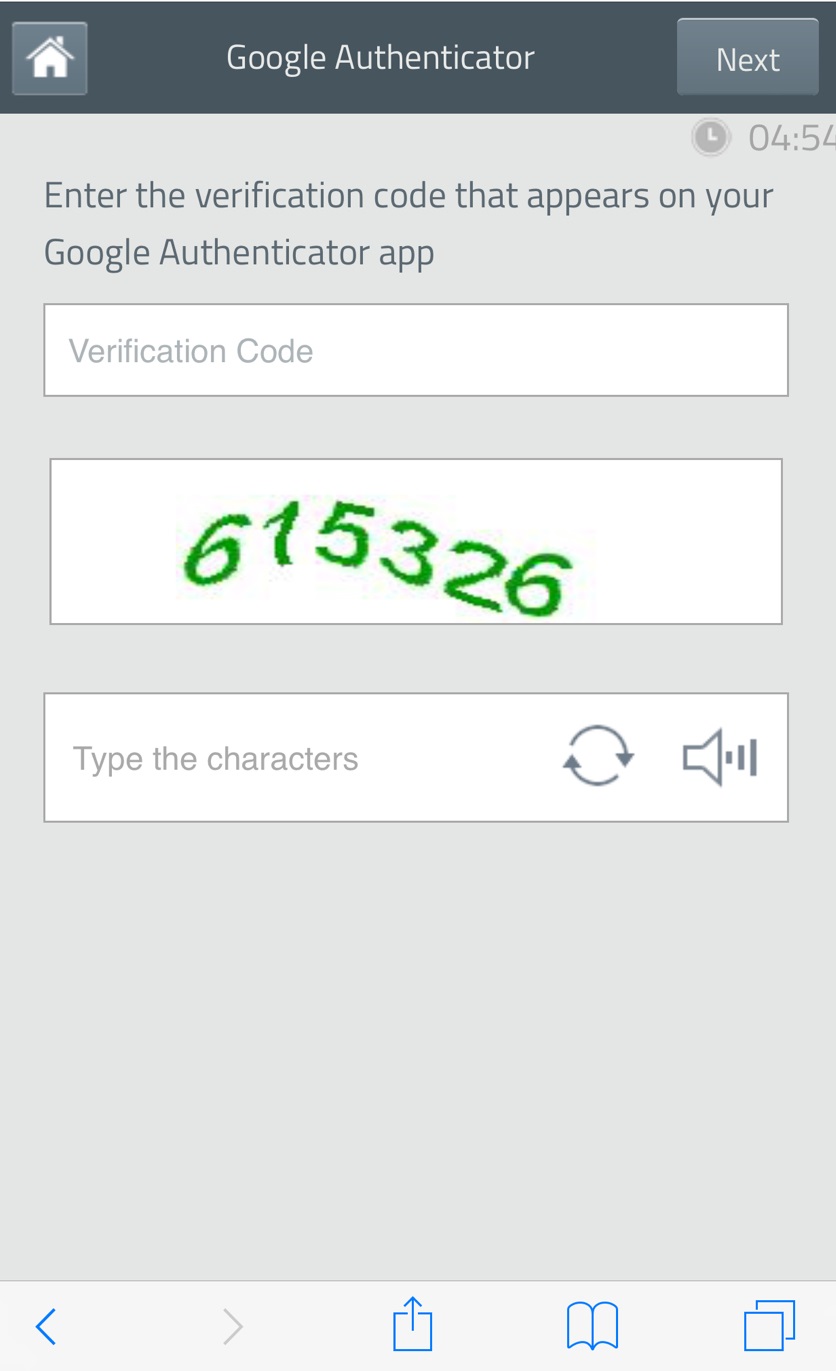Go to the home screen via house icon

(x=50, y=58)
